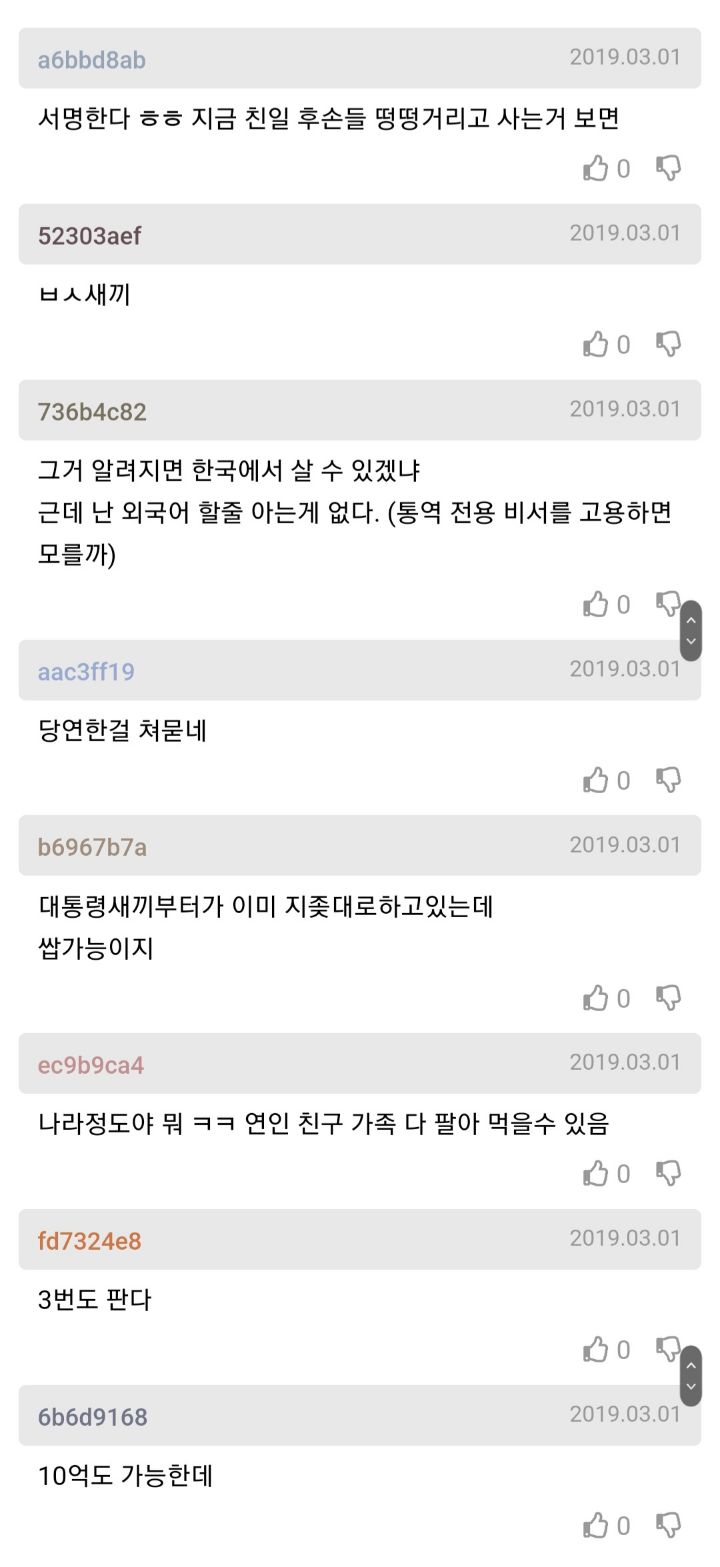Like the comment by 736b4c82
This screenshot has height=1567, width=720.
pos(596,604)
